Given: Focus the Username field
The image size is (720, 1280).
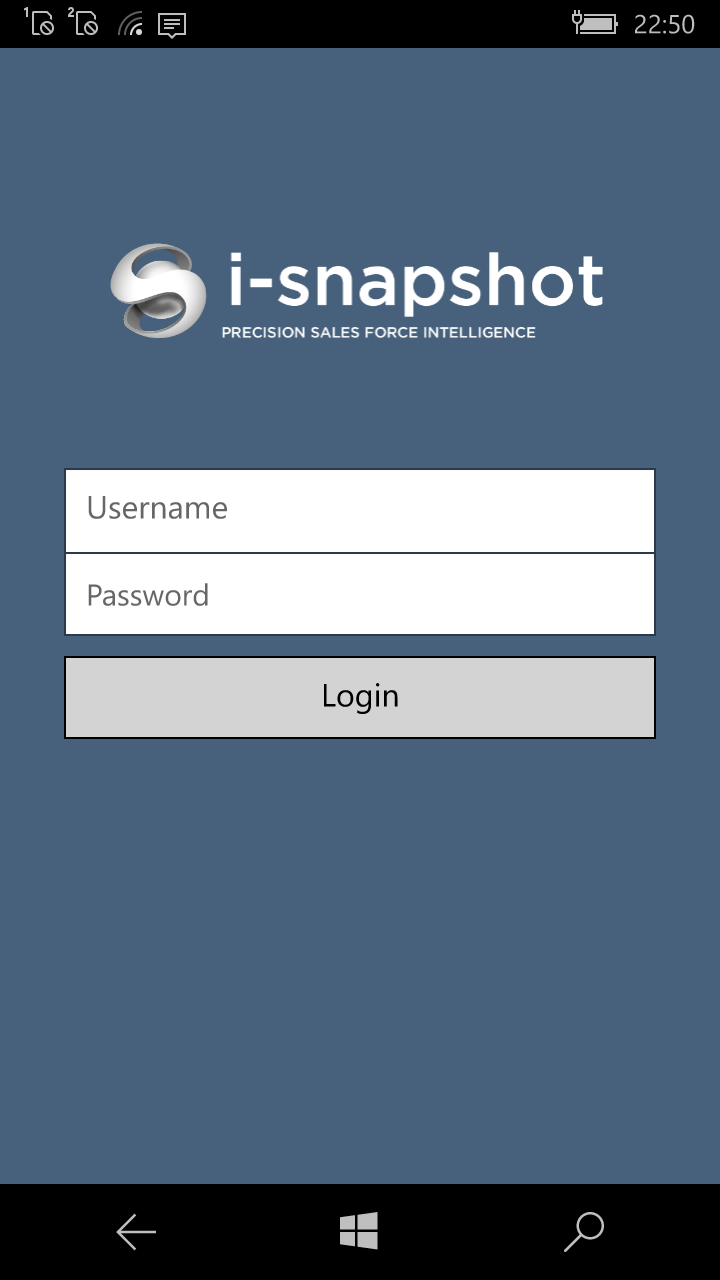Looking at the screenshot, I should [x=360, y=510].
